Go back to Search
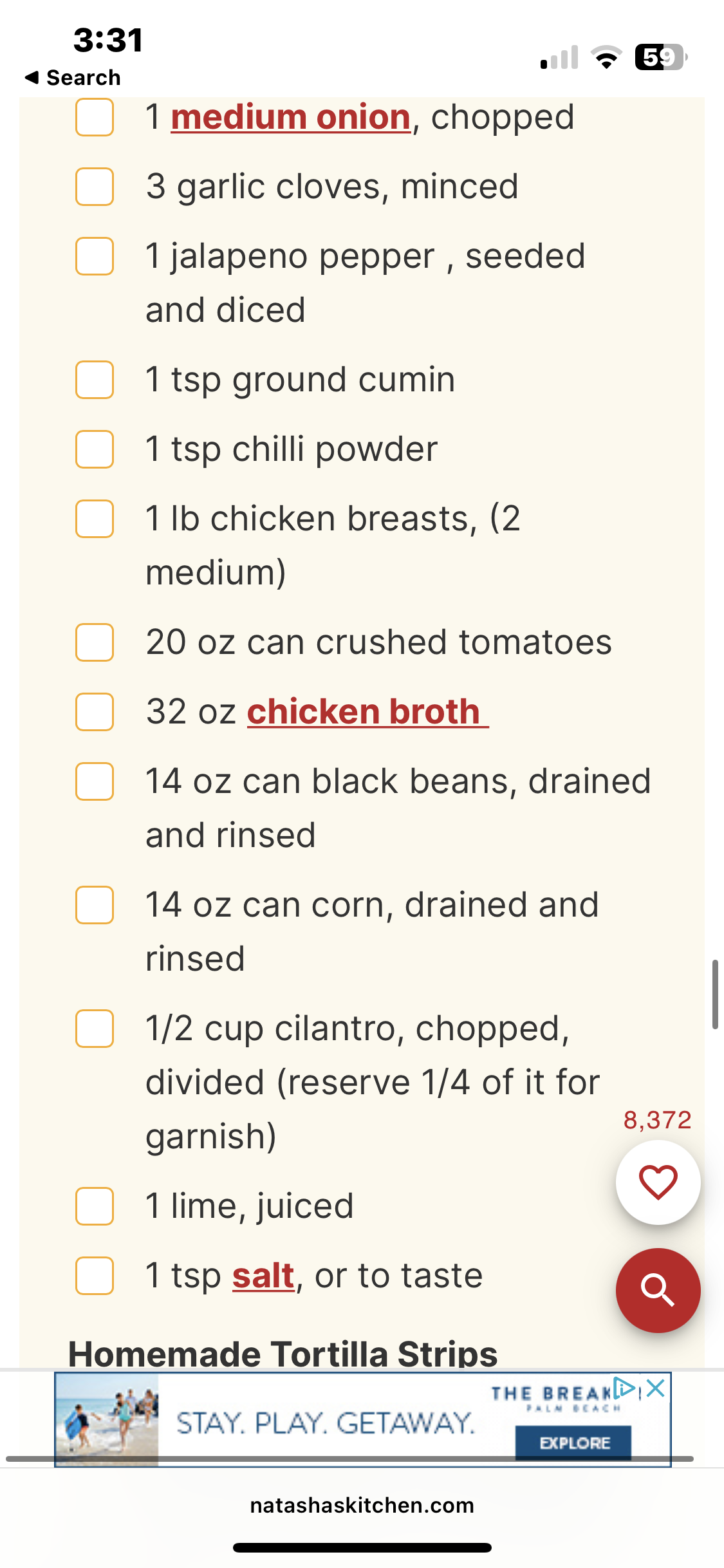Image resolution: width=724 pixels, height=1568 pixels. click(73, 77)
